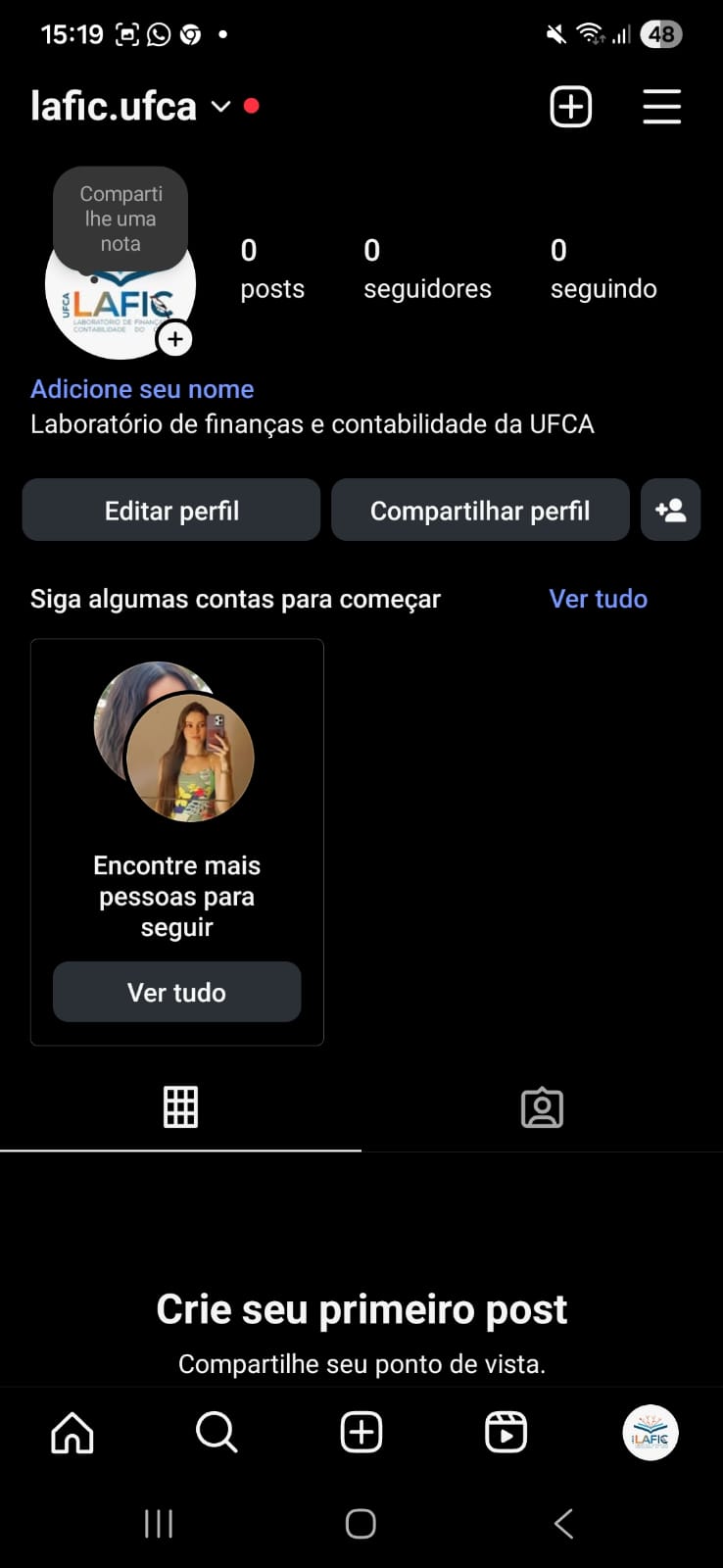Viewport: 723px width, 1568px height.
Task: Add a story via the avatar plus badge
Action: pyautogui.click(x=175, y=339)
